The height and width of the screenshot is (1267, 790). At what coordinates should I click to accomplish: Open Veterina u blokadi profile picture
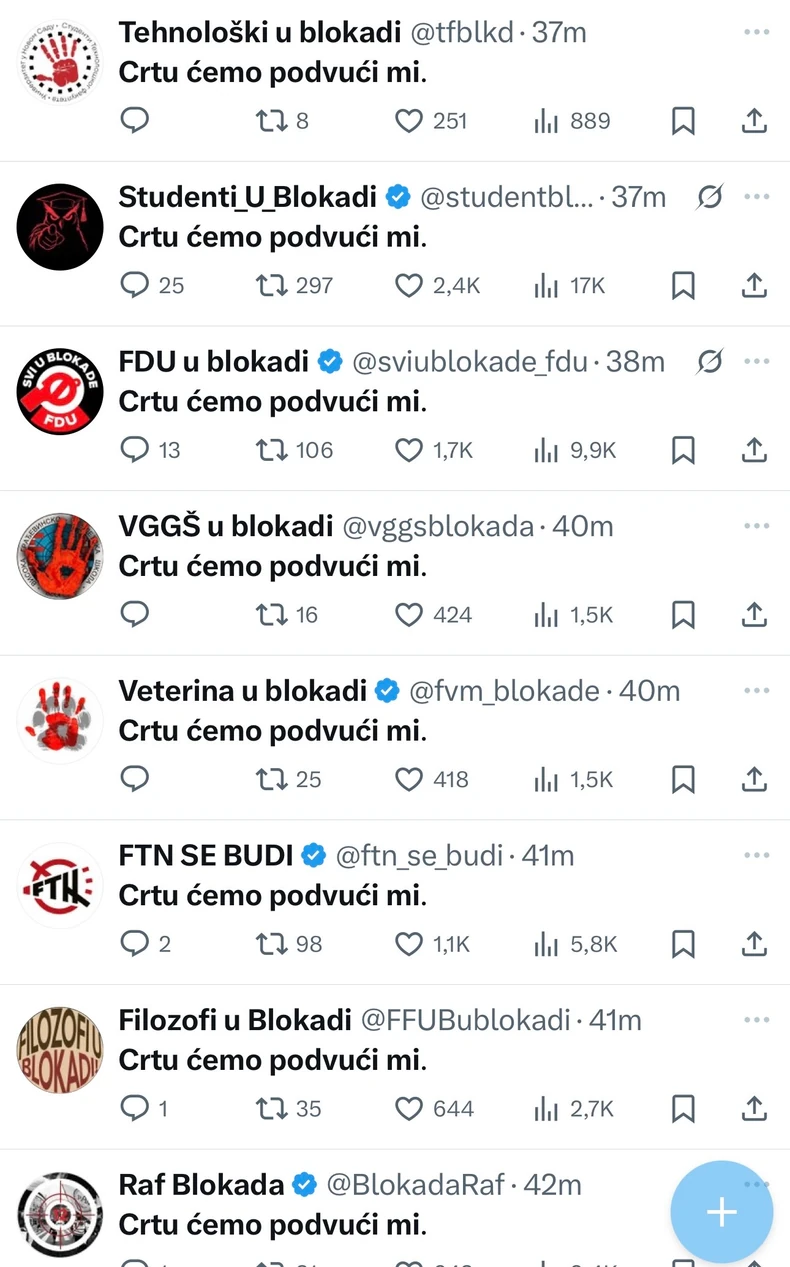tap(60, 719)
